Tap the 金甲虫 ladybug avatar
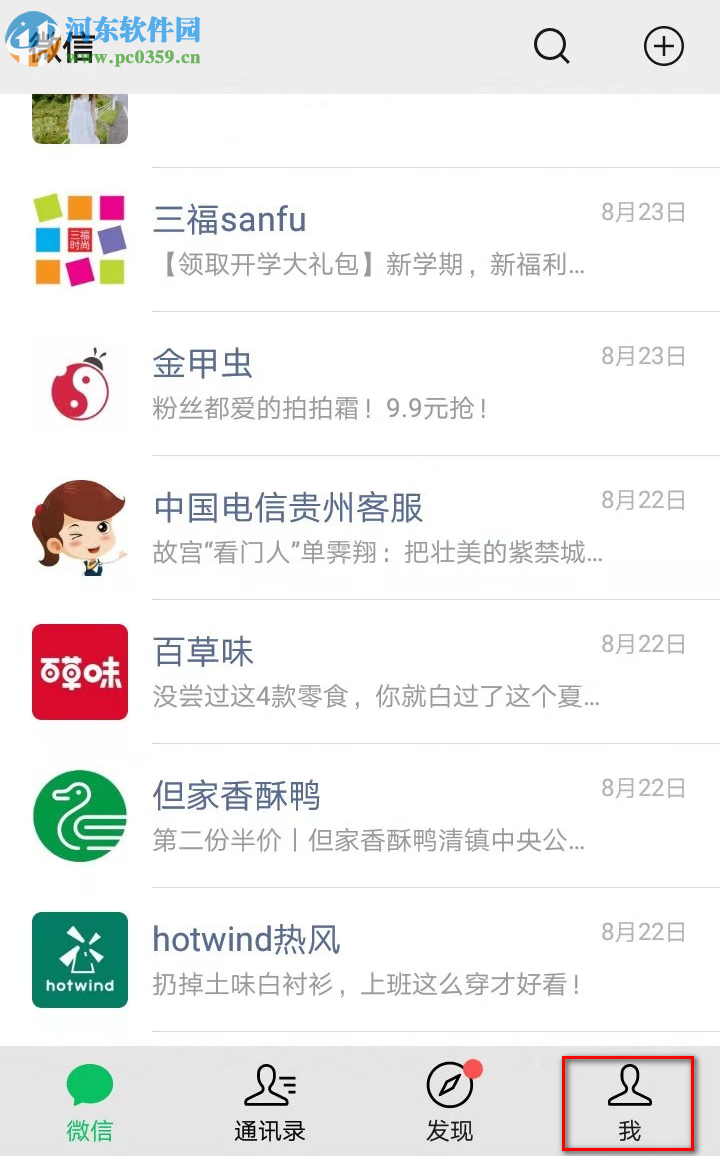This screenshot has width=720, height=1156. pos(80,384)
